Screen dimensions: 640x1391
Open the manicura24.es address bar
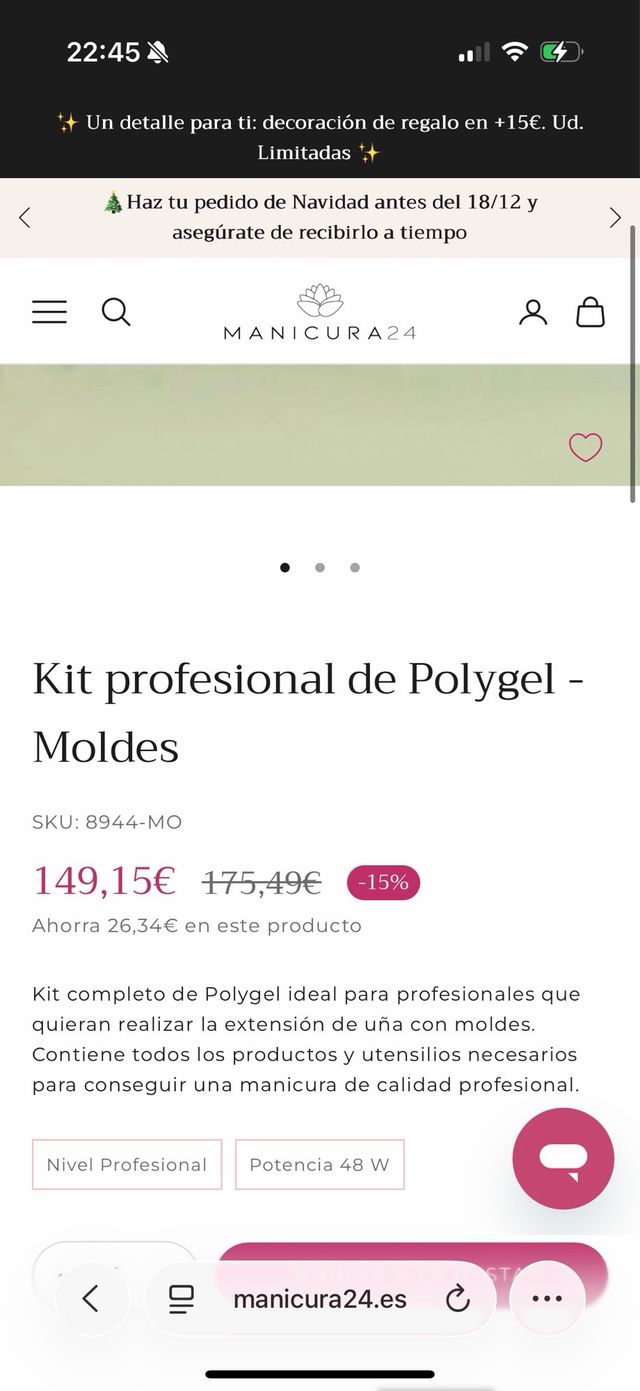320,1299
